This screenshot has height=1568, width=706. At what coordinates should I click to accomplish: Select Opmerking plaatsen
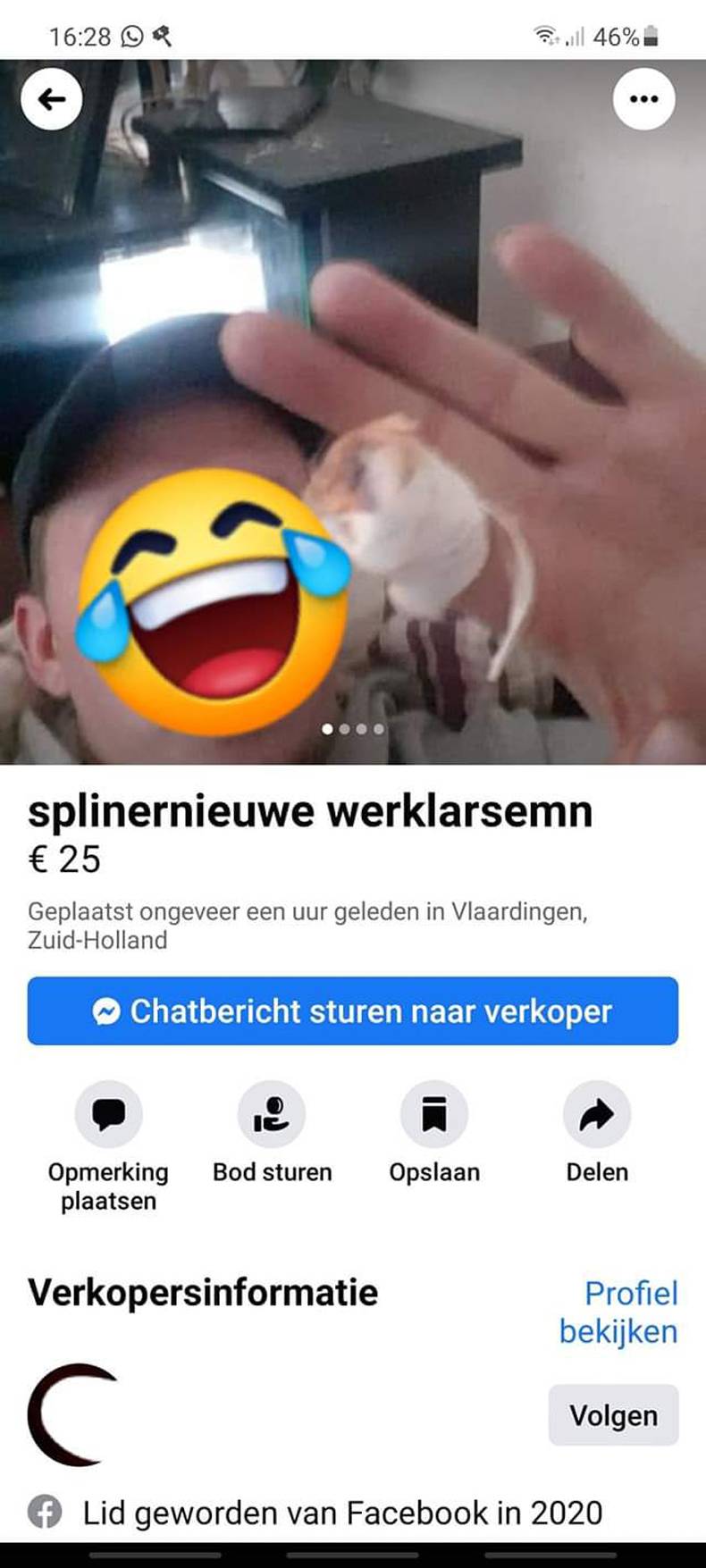click(108, 1115)
